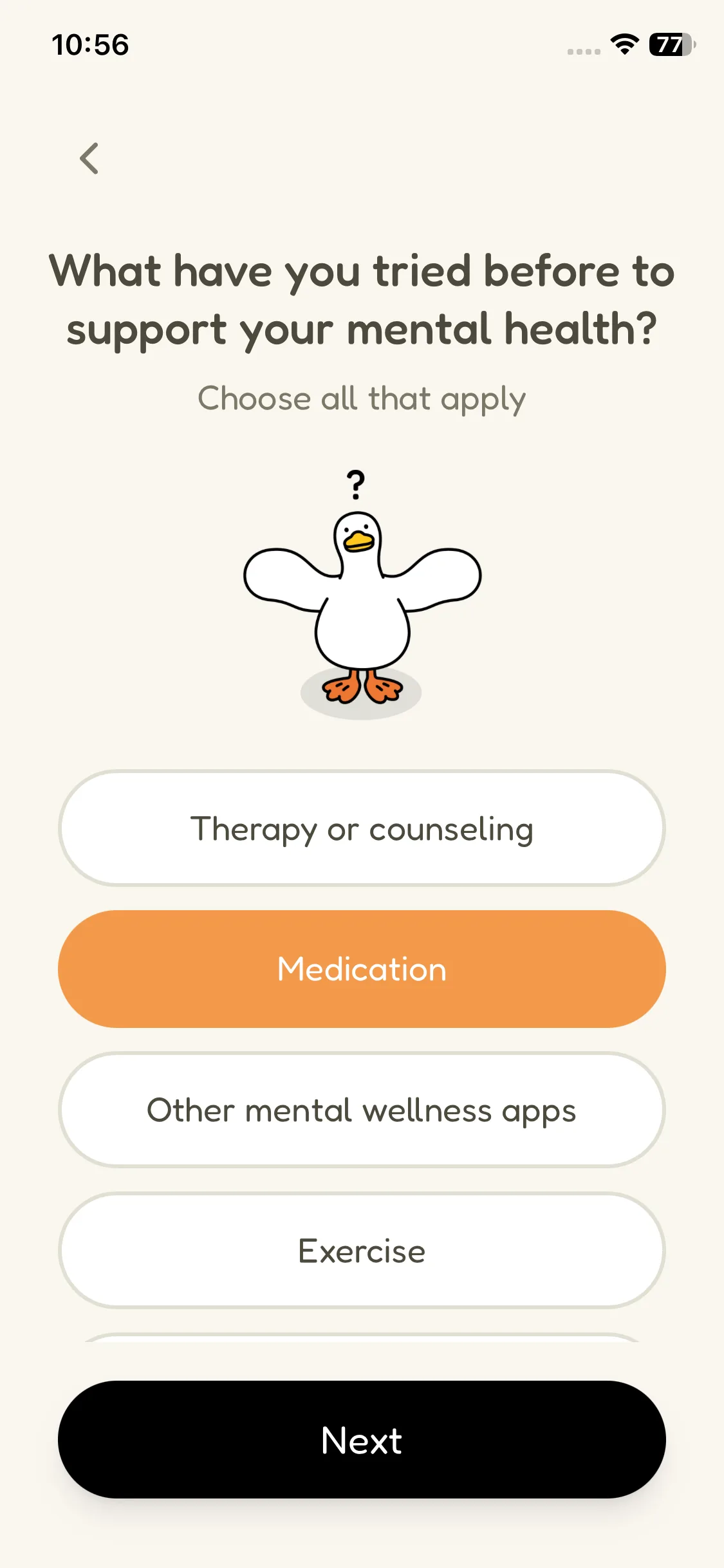Select Therapy or counseling option
724x1568 pixels.
pos(362,828)
